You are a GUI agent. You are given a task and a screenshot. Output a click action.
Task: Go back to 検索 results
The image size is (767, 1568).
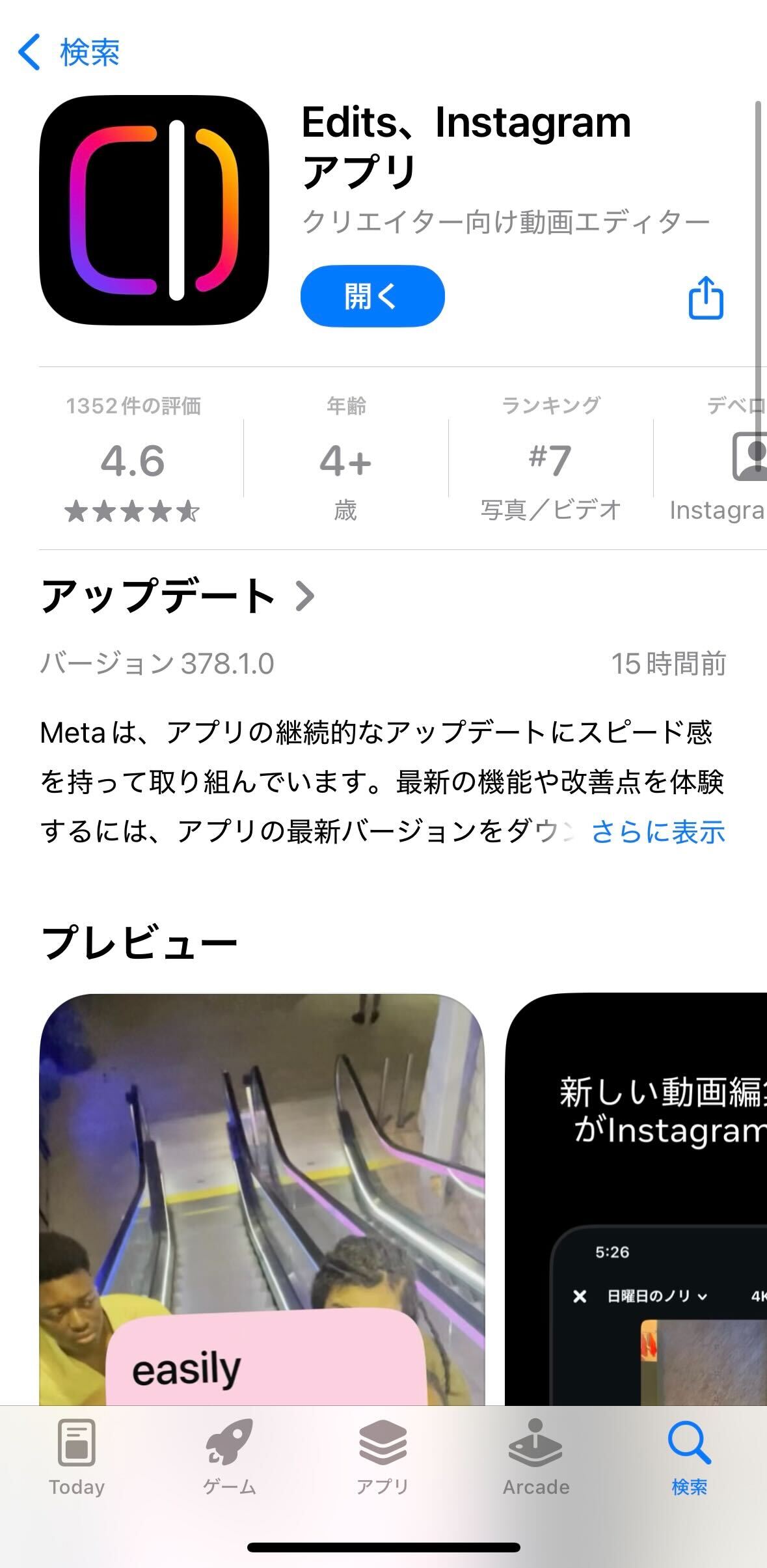coord(68,52)
